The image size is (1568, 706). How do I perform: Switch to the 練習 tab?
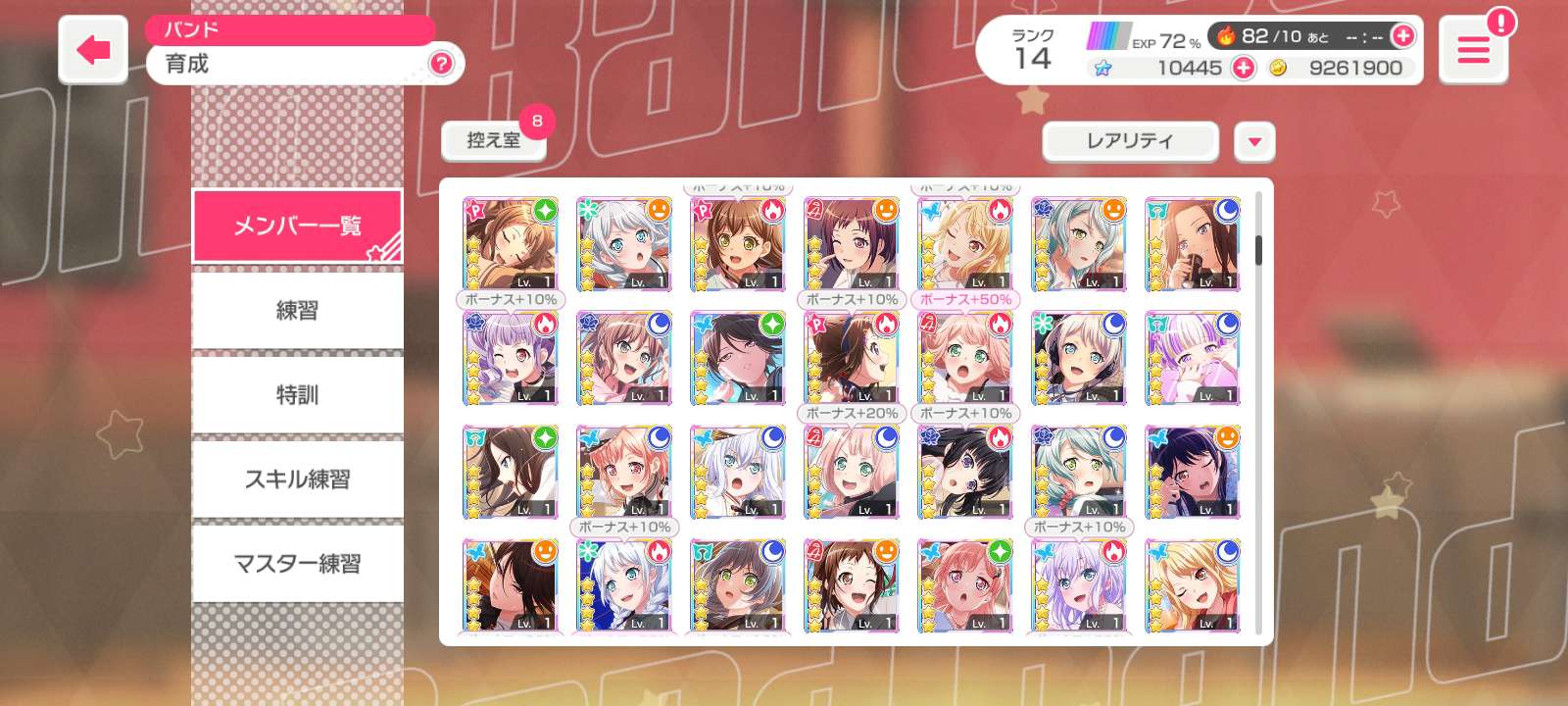tap(297, 311)
